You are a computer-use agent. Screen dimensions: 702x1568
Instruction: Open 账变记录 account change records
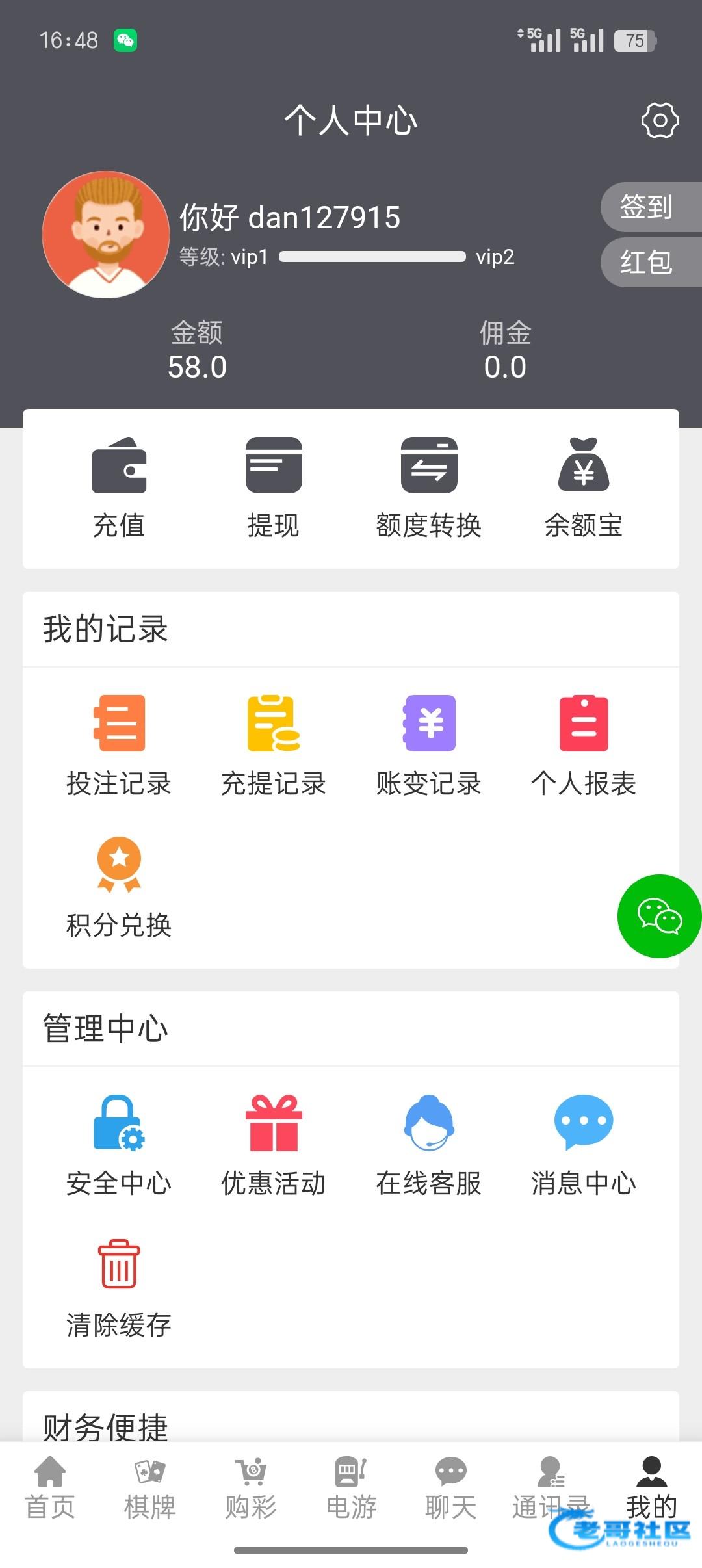coord(429,746)
